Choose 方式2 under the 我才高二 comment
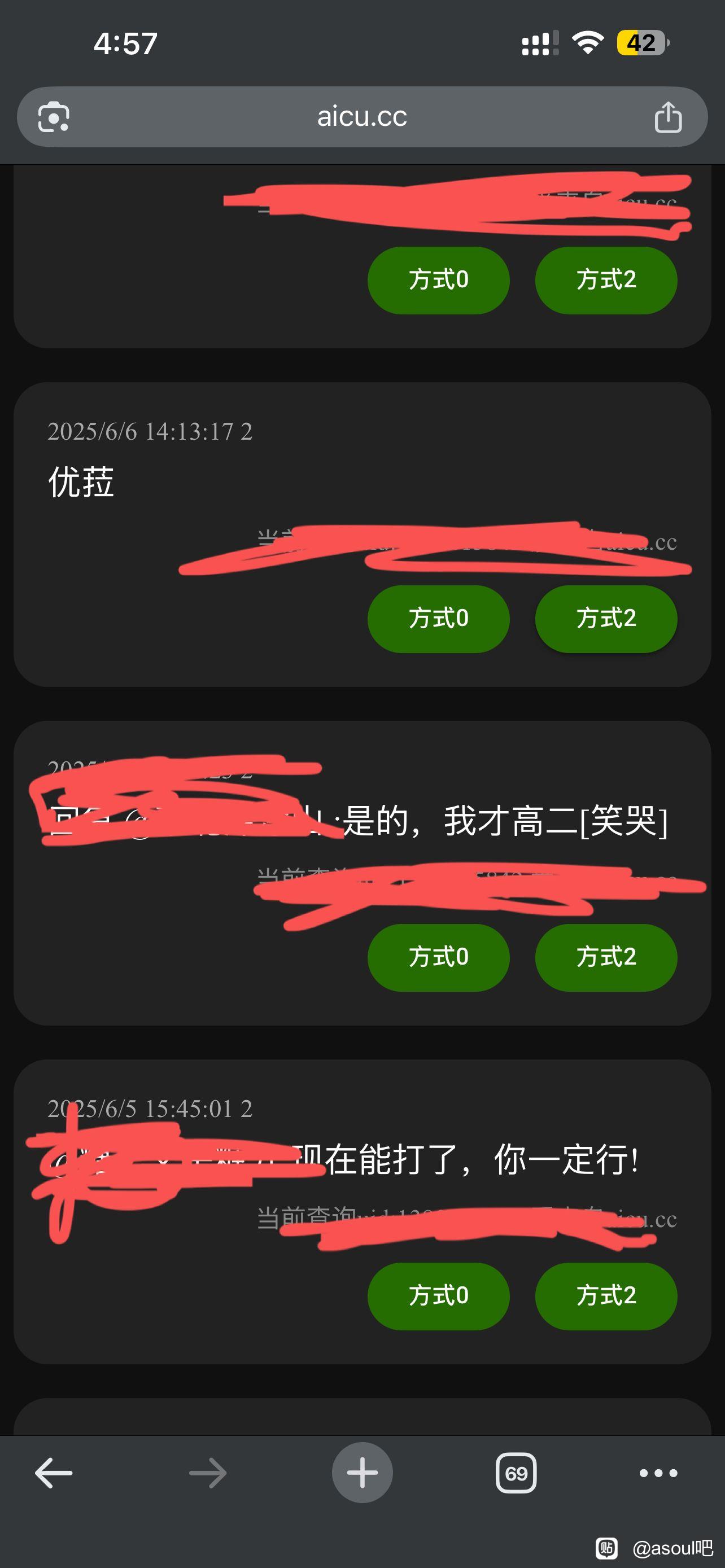 click(x=606, y=957)
